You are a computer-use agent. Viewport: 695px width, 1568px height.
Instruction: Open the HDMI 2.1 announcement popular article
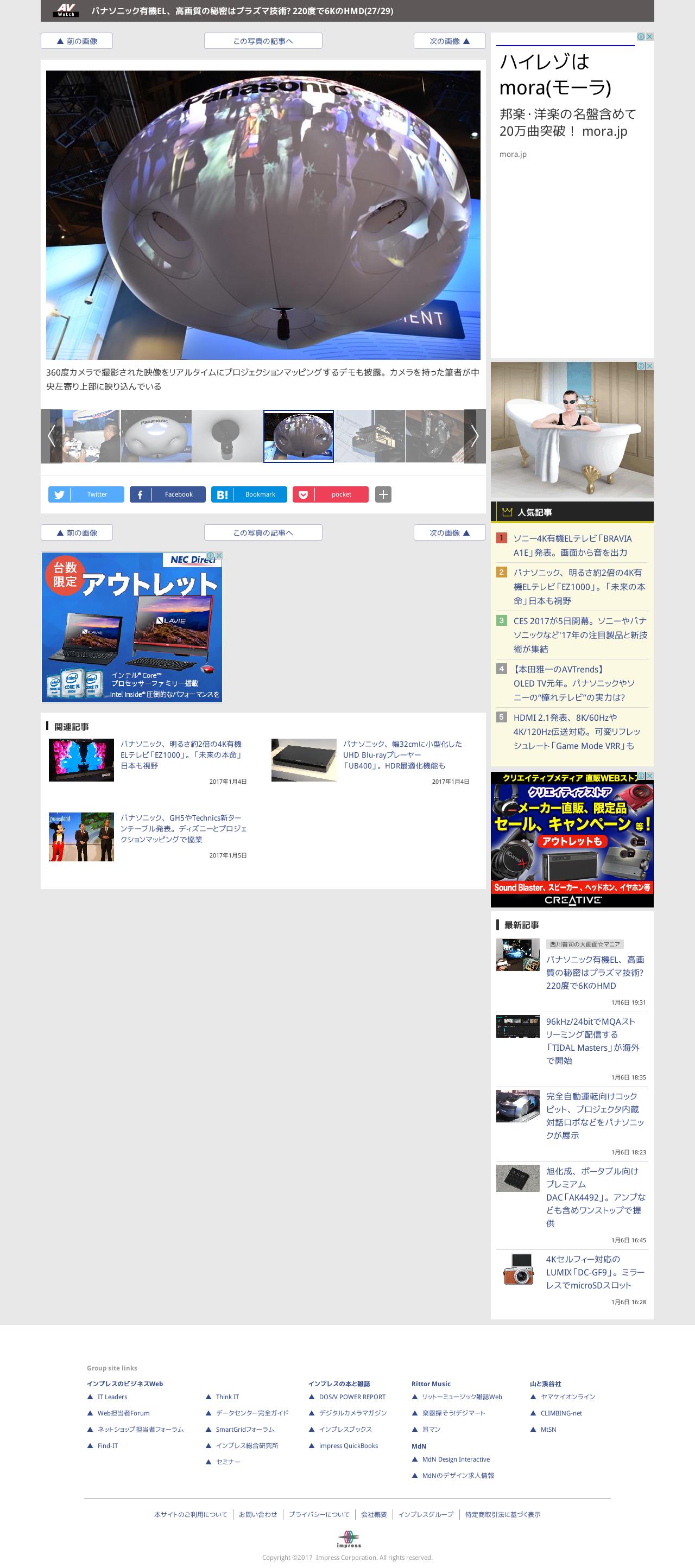click(x=577, y=732)
